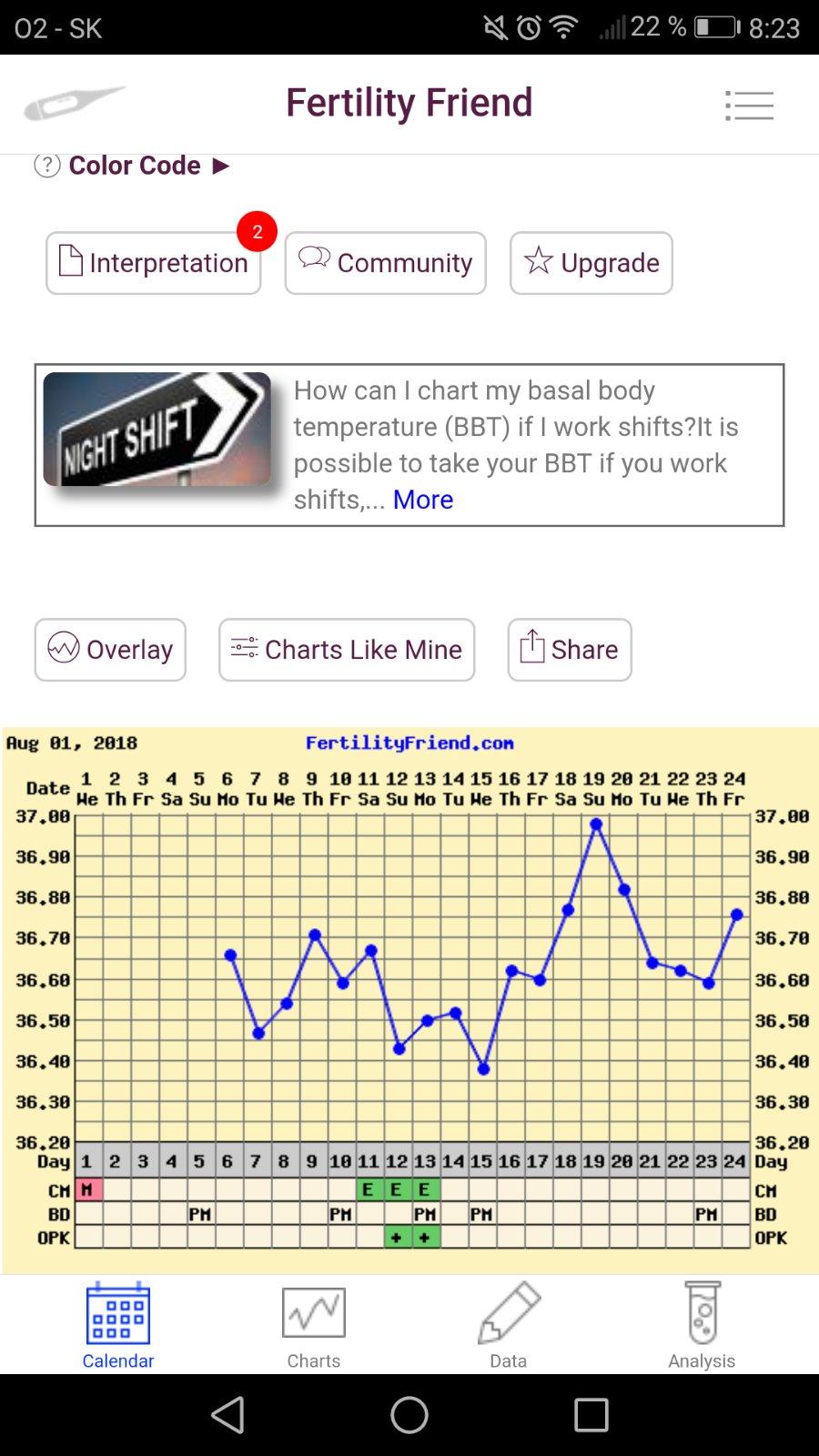Screen dimensions: 819x1456
Task: Open Charts Like Mine
Action: 347,650
